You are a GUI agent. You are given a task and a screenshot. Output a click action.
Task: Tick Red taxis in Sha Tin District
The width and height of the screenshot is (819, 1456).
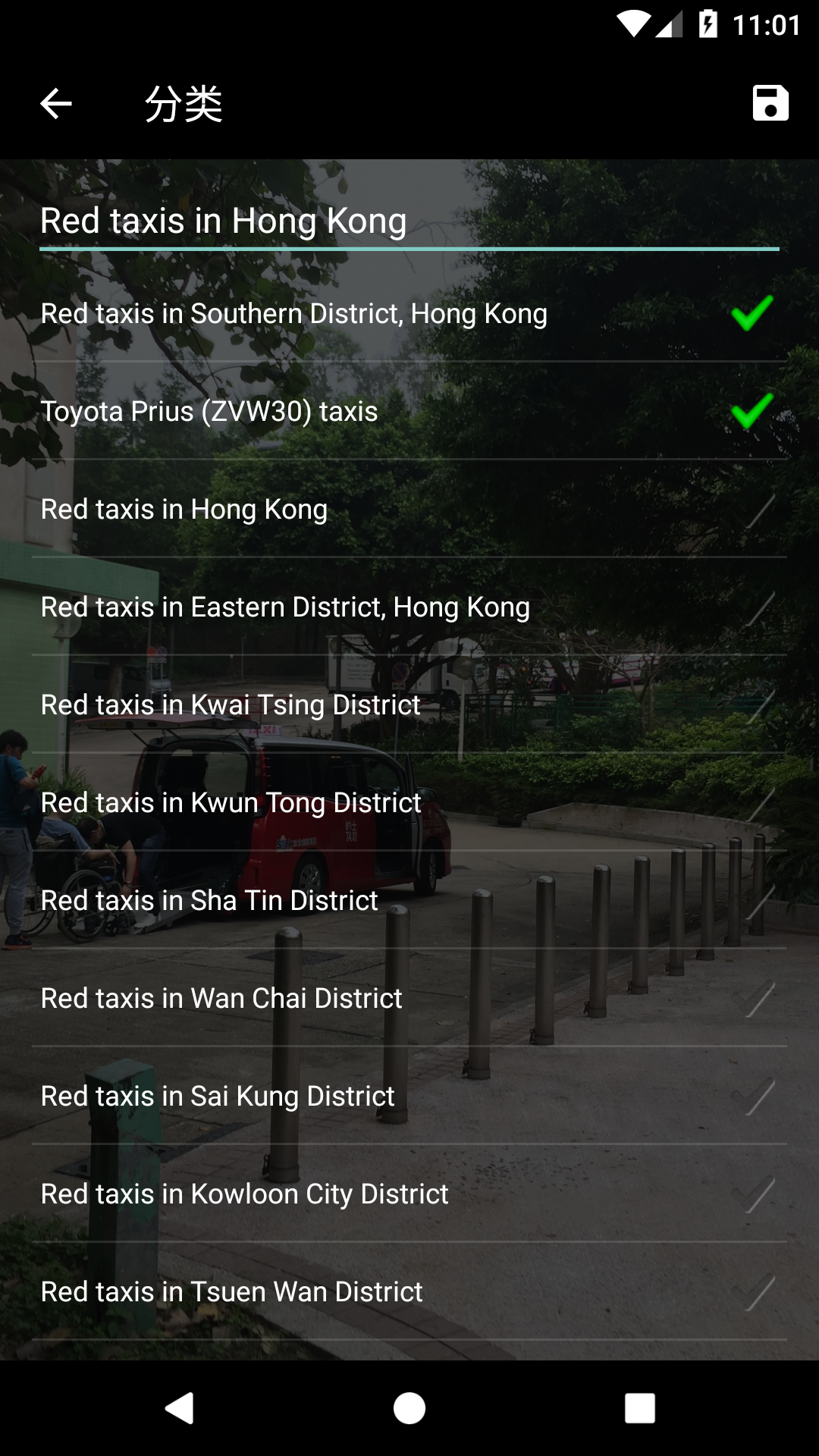coord(409,901)
